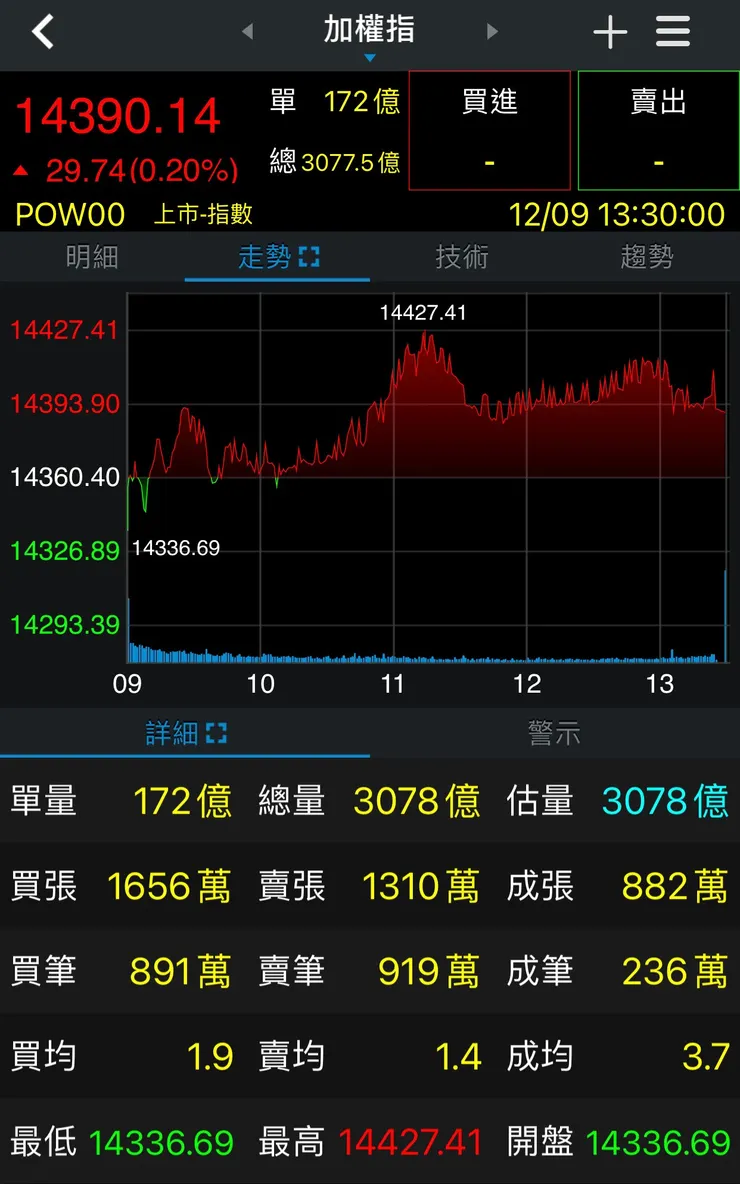
Task: Tap the 賣出 sell button
Action: 658,130
